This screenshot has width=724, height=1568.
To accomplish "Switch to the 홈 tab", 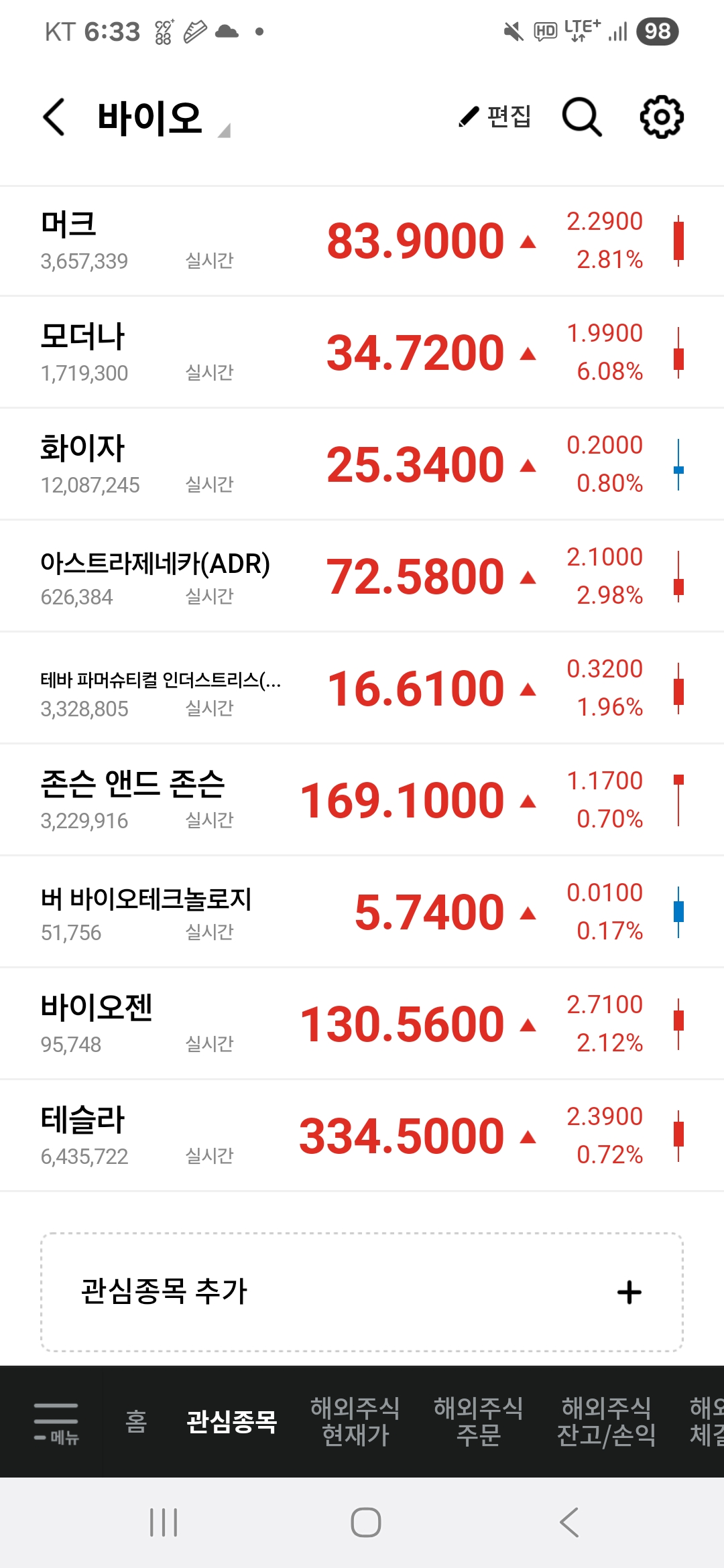I will click(136, 1421).
